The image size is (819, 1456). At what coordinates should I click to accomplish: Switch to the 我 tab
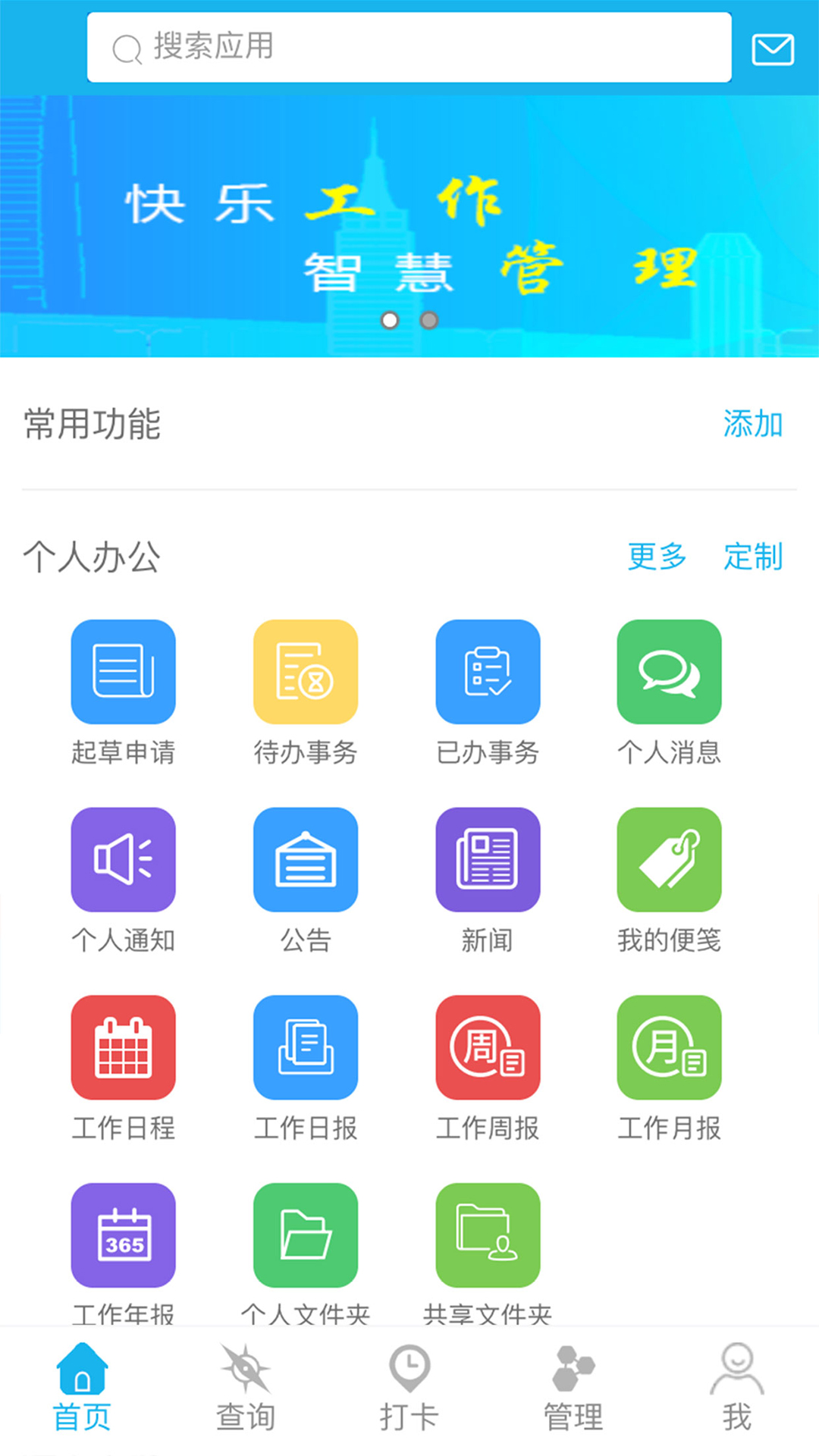tap(736, 1389)
